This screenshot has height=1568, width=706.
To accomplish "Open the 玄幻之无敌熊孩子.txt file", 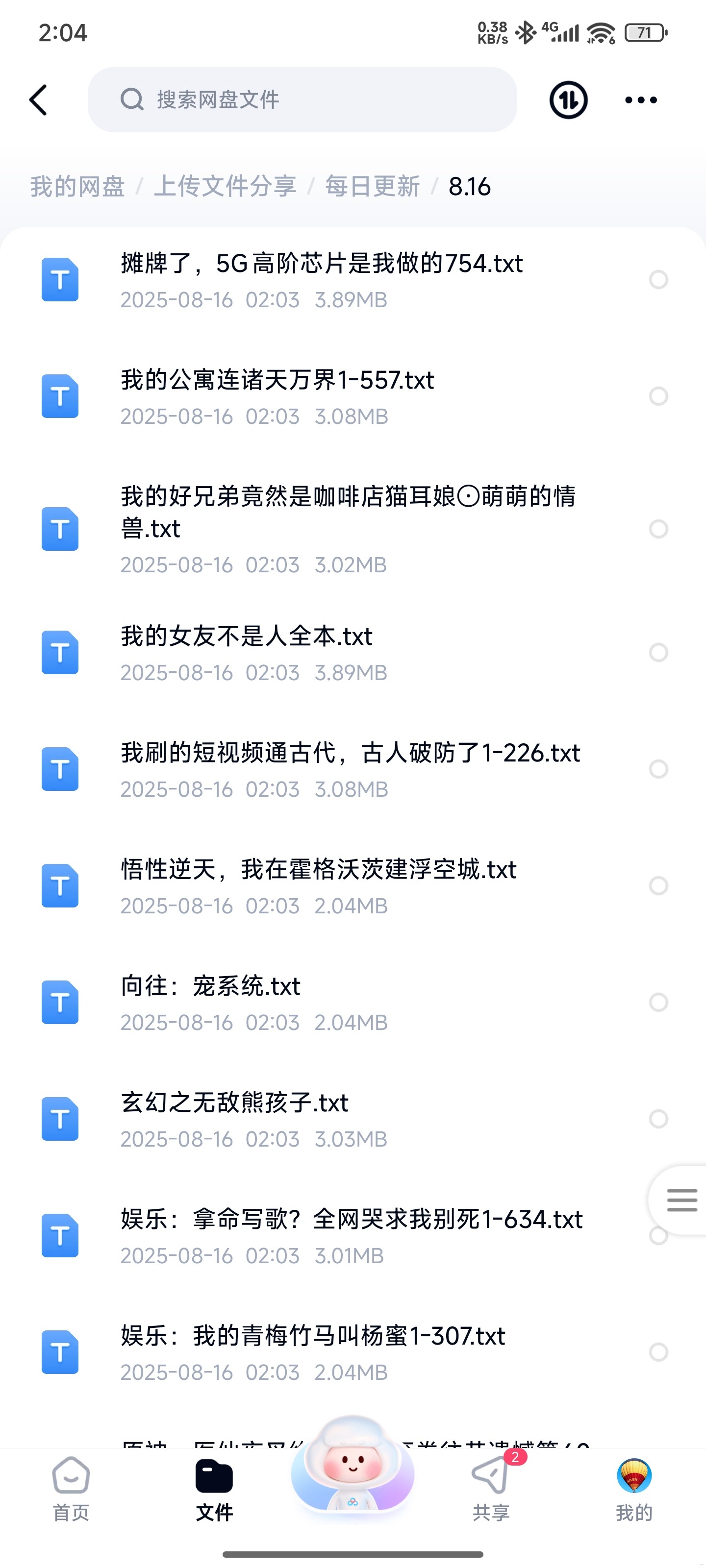I will (234, 1103).
